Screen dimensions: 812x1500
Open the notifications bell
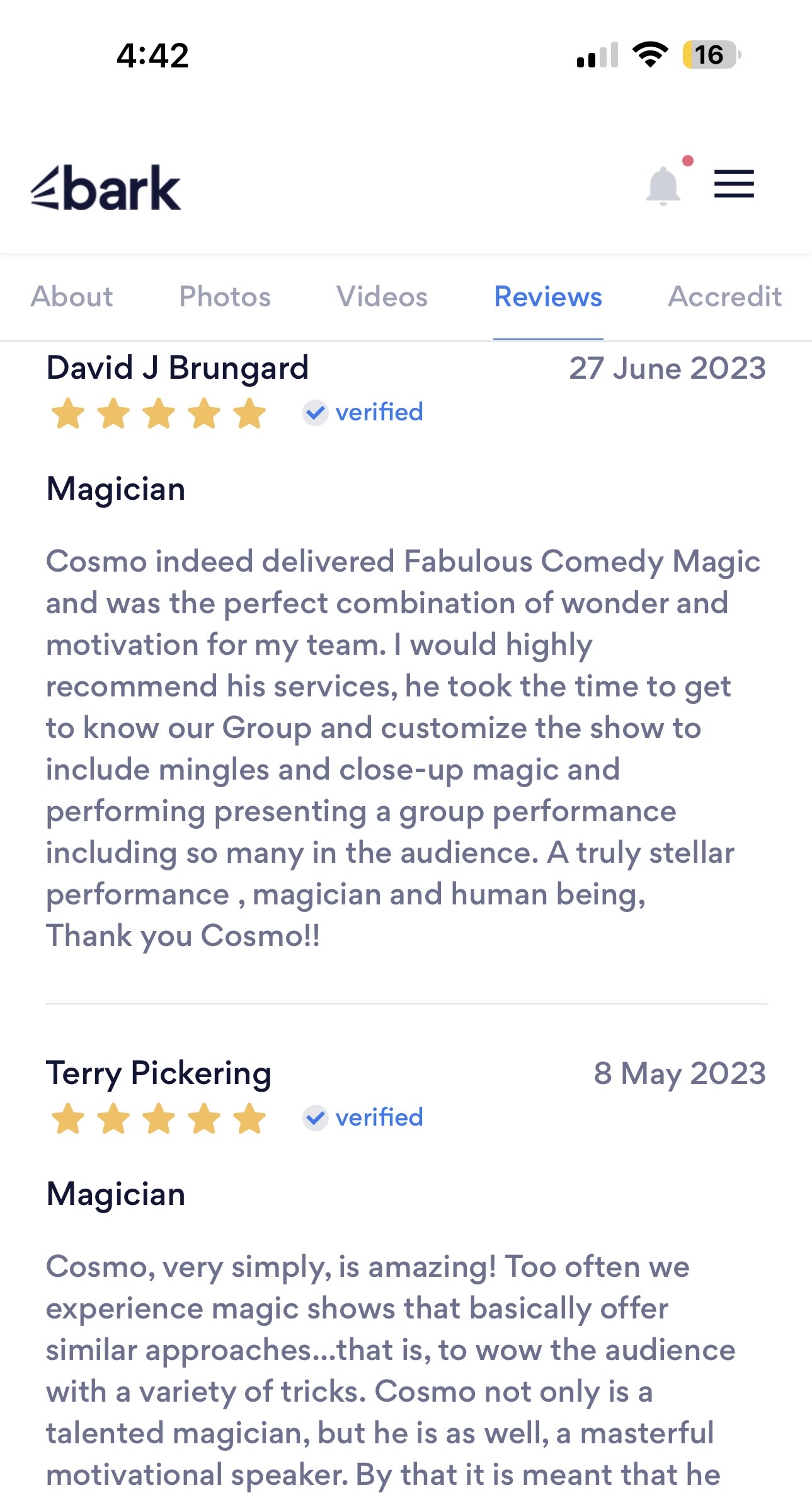click(663, 186)
